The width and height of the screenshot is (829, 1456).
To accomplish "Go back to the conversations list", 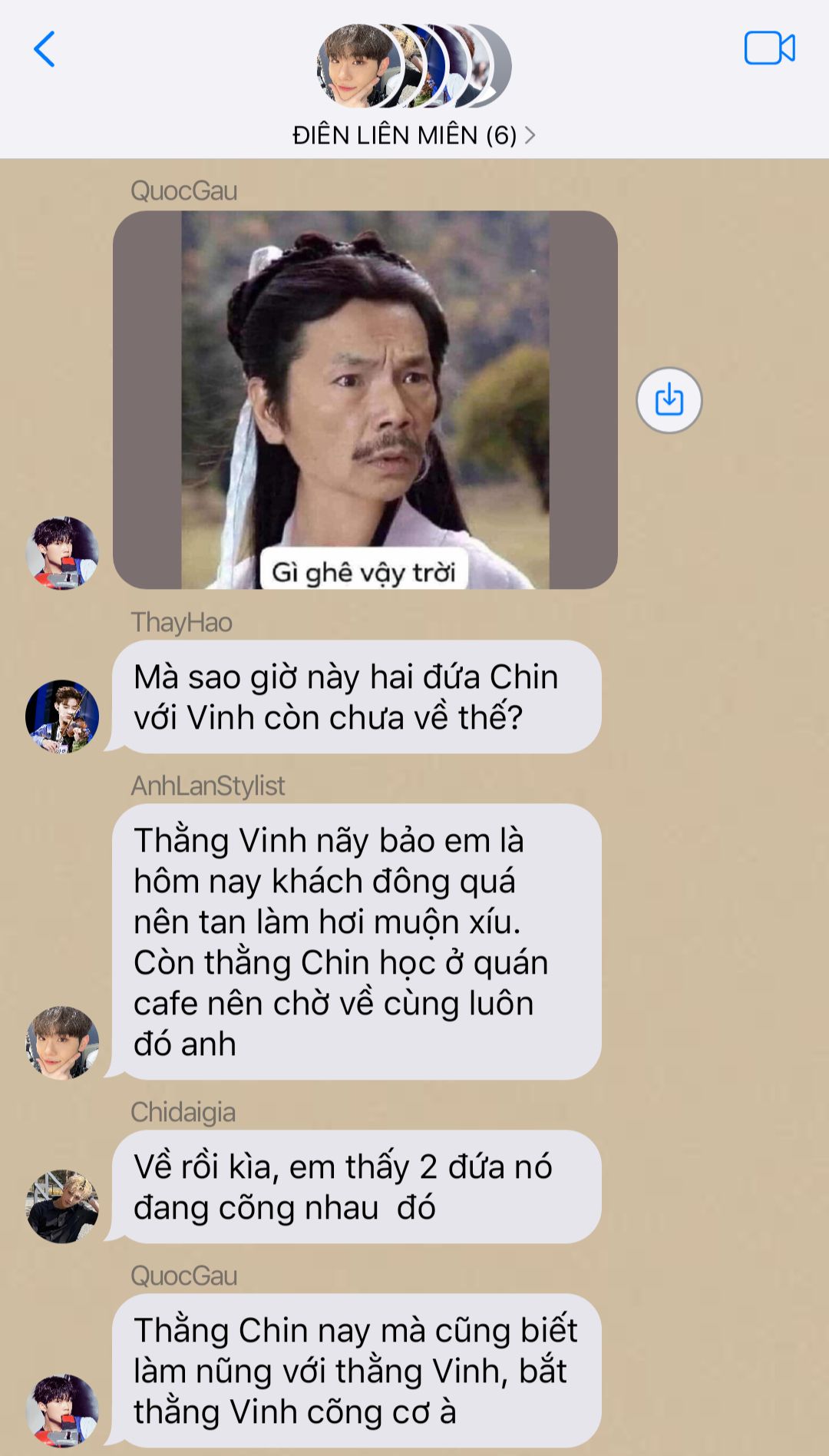I will pyautogui.click(x=45, y=49).
